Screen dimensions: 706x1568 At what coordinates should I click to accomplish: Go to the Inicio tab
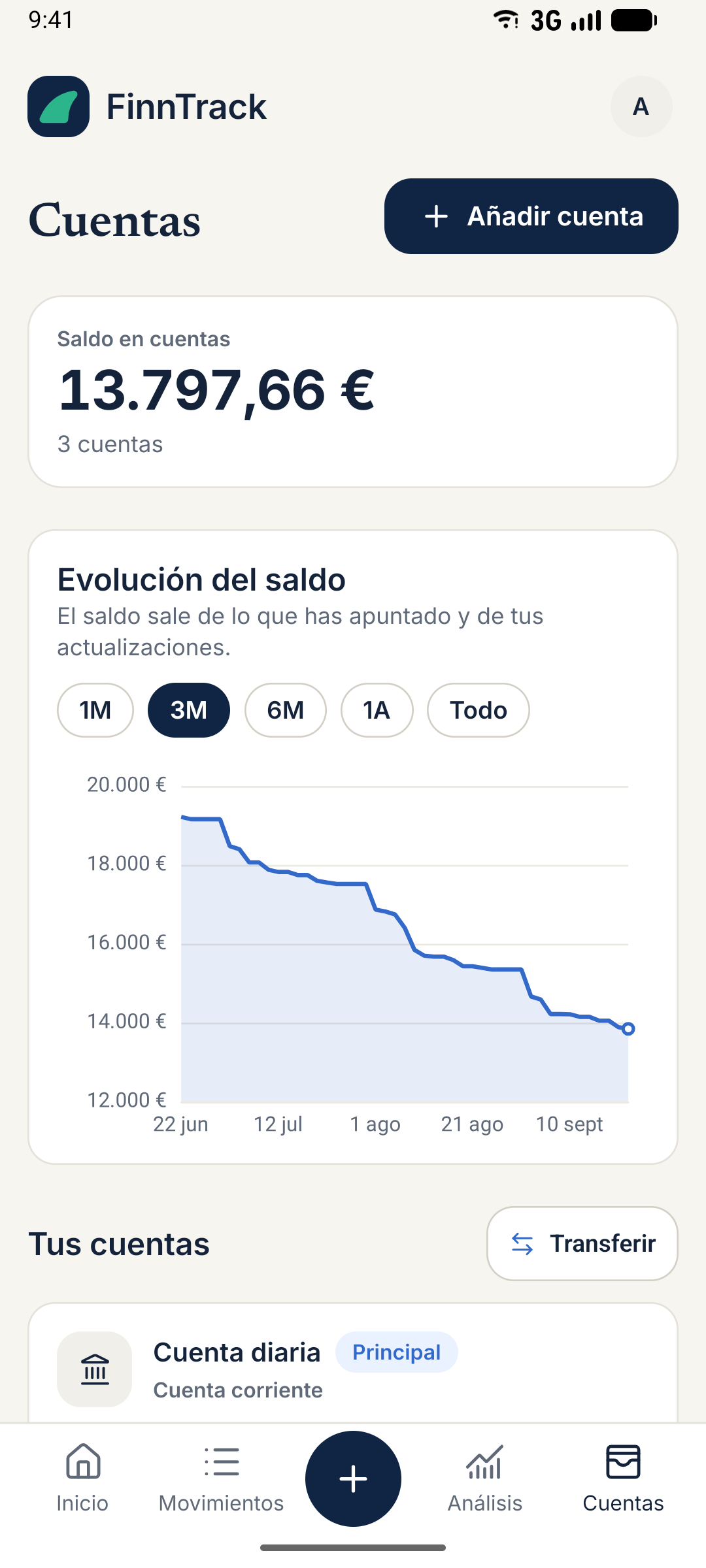click(x=82, y=1479)
